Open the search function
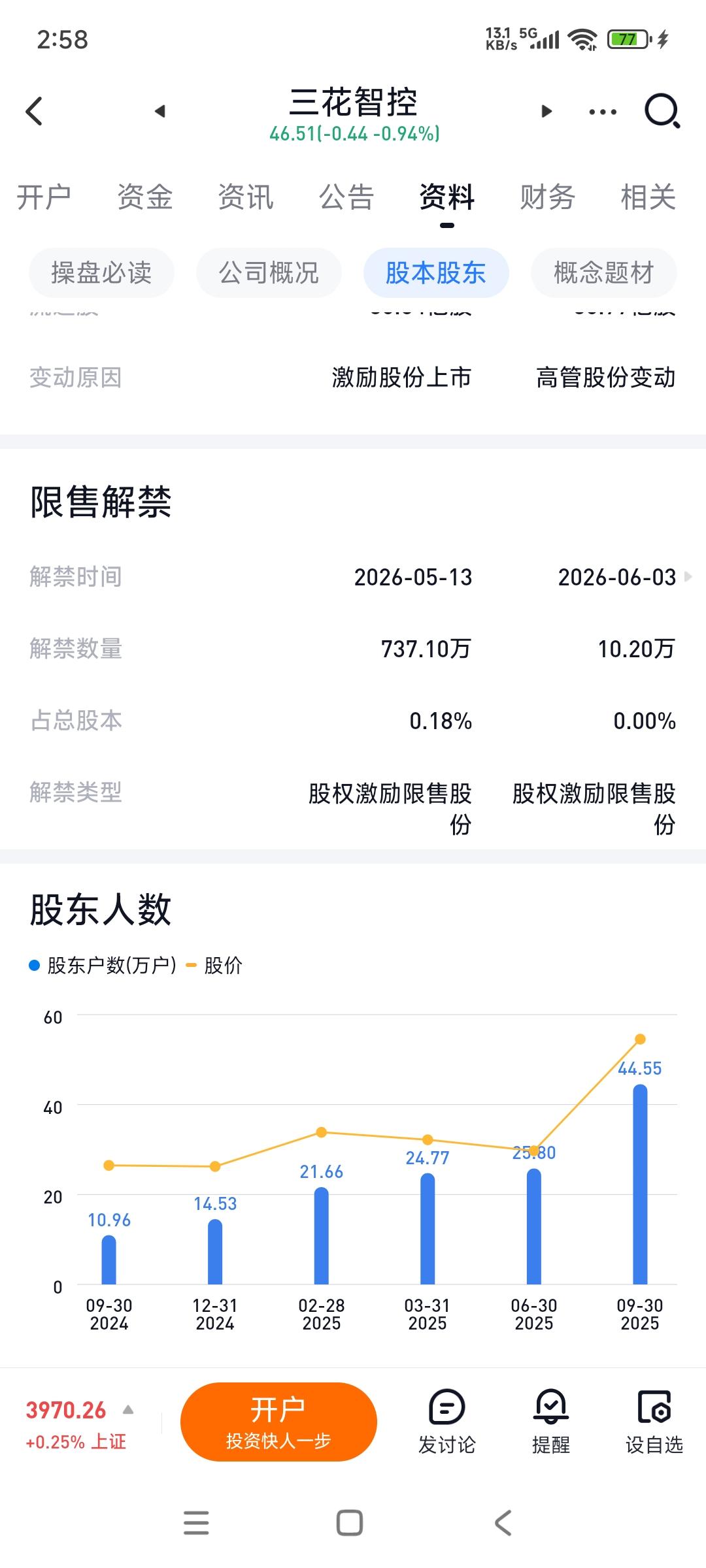The height and width of the screenshot is (1568, 706). click(x=662, y=110)
